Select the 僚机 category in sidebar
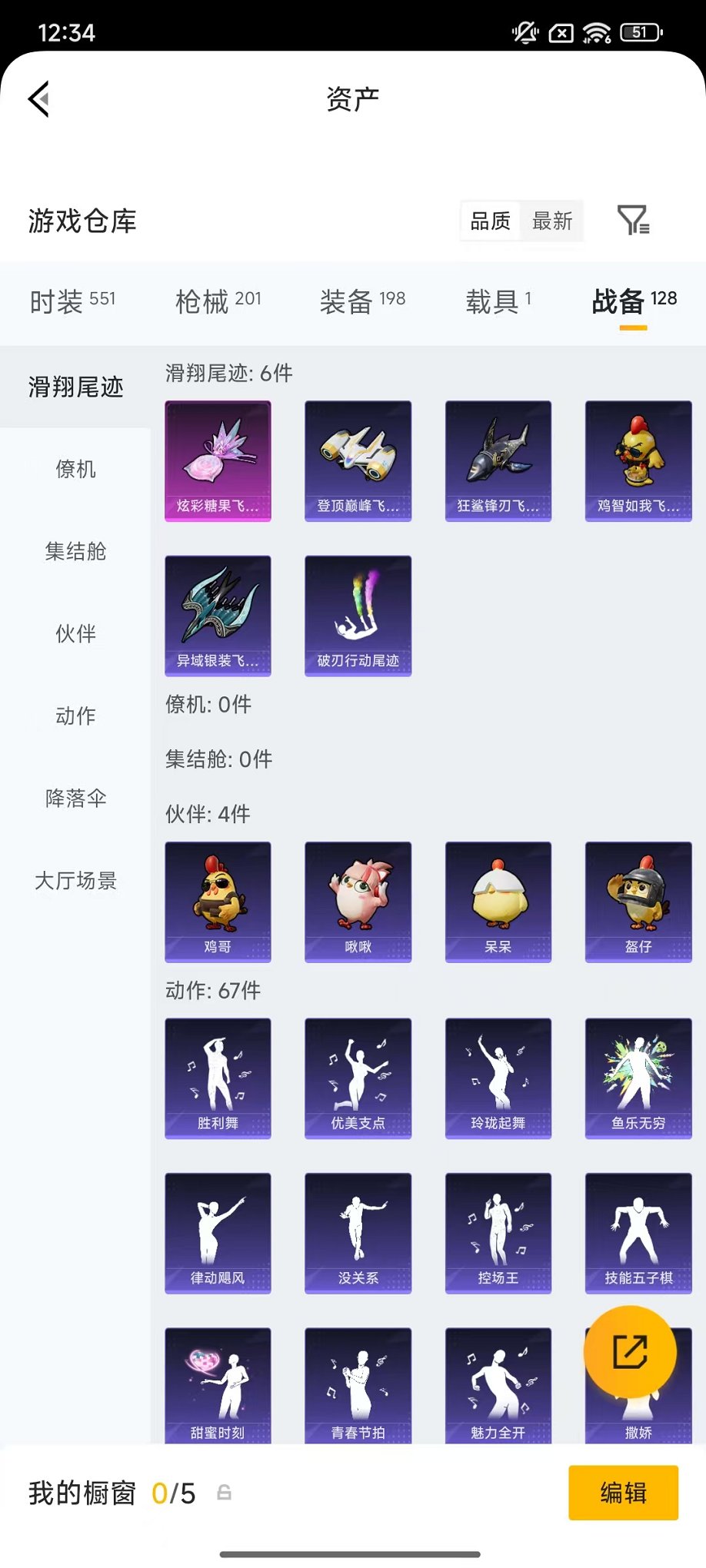This screenshot has height=1568, width=706. 75,470
